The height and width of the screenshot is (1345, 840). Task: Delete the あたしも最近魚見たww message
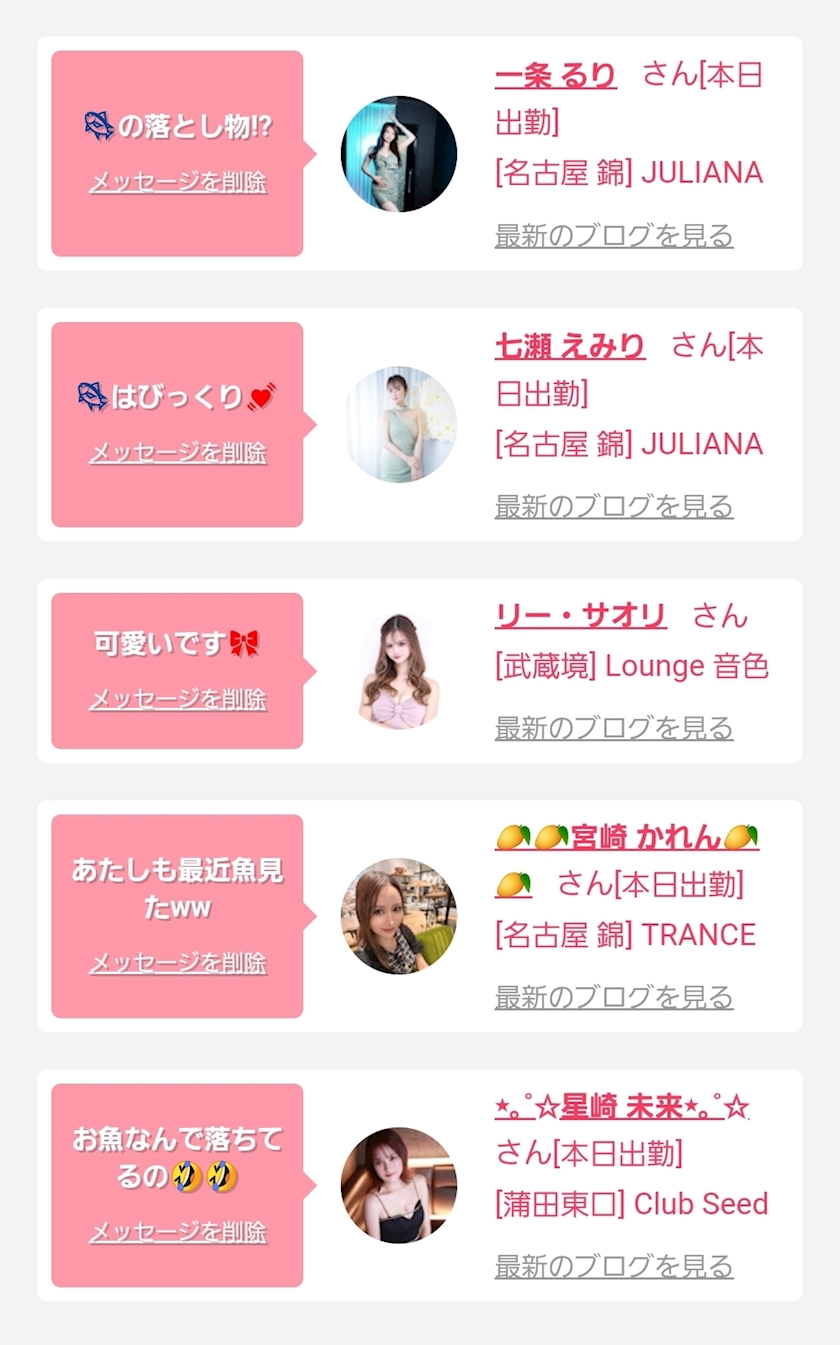178,963
